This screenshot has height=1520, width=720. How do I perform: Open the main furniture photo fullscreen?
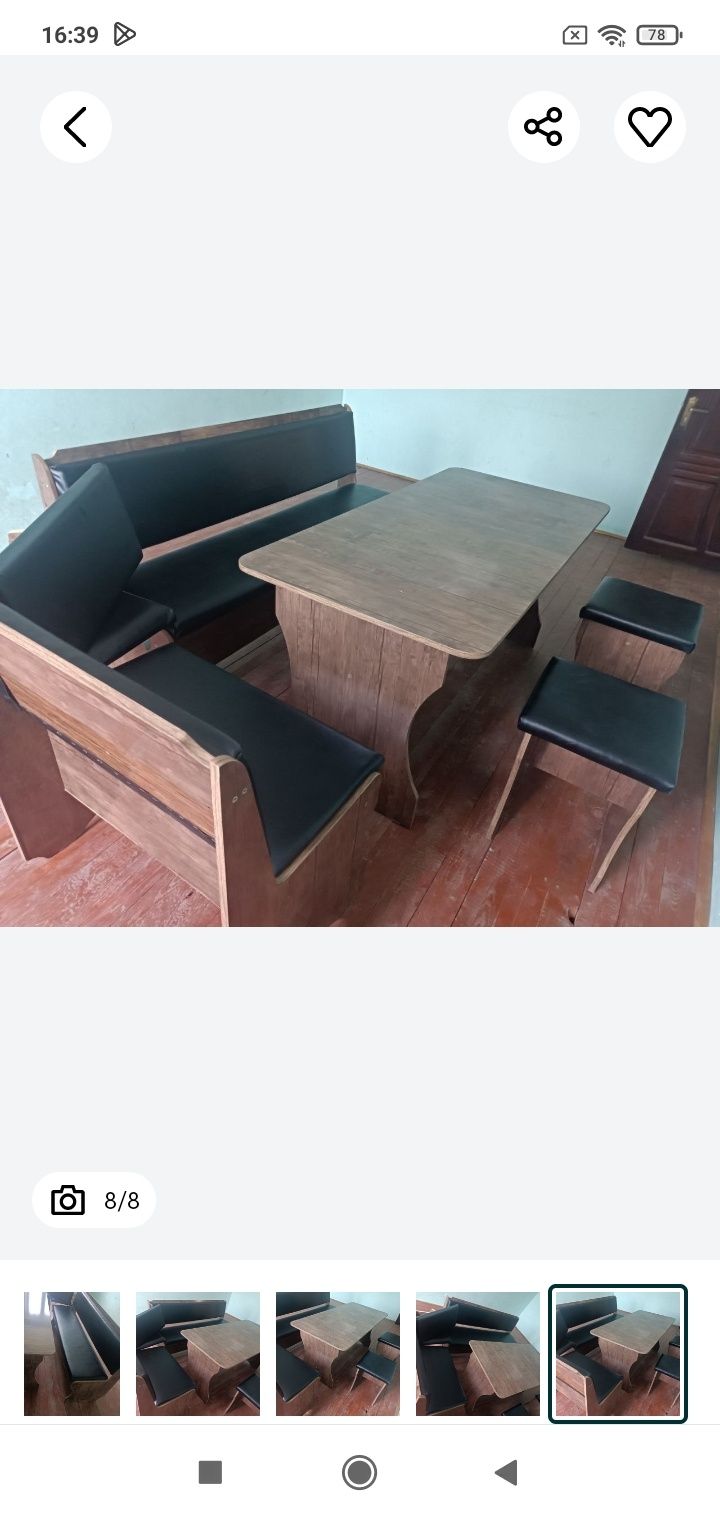point(360,657)
